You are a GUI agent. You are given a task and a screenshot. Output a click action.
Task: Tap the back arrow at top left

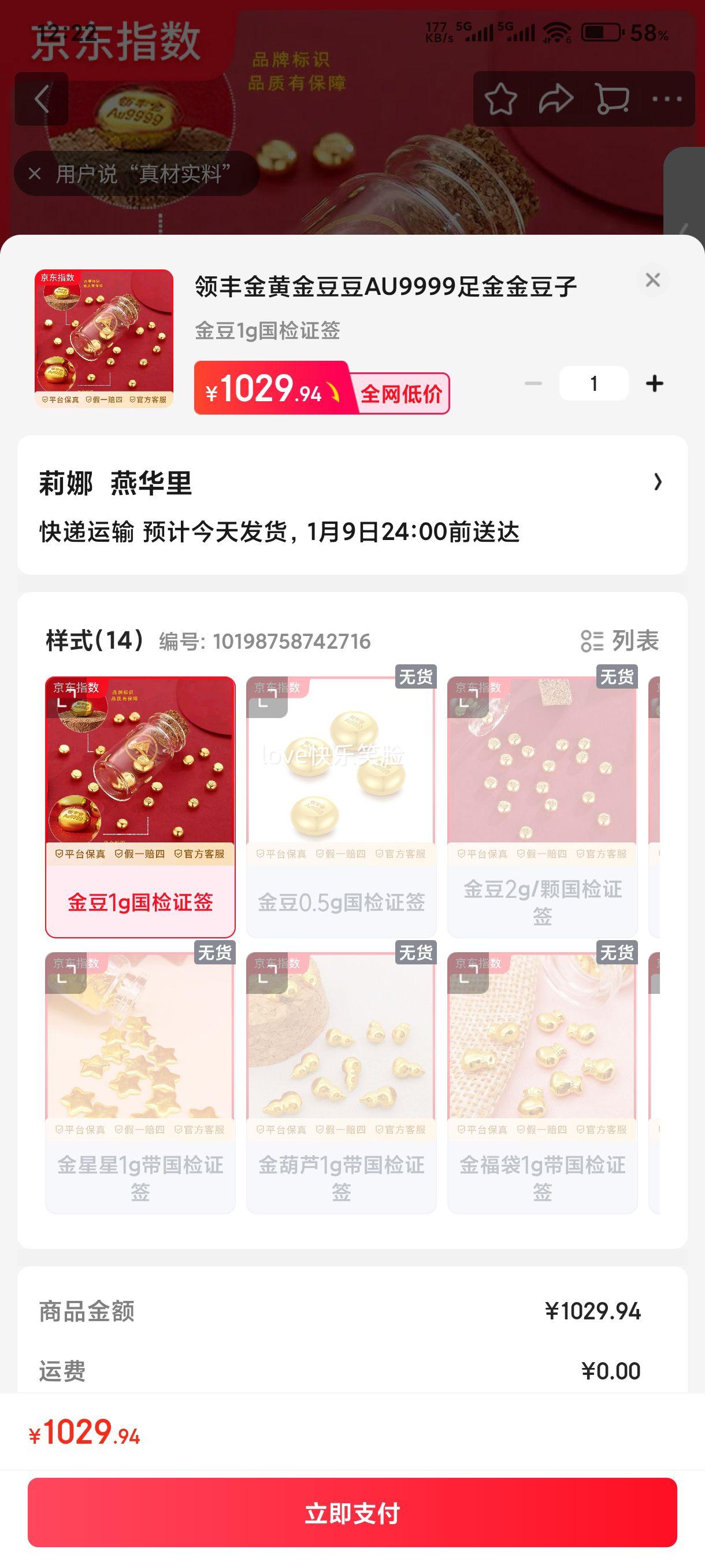(x=43, y=99)
